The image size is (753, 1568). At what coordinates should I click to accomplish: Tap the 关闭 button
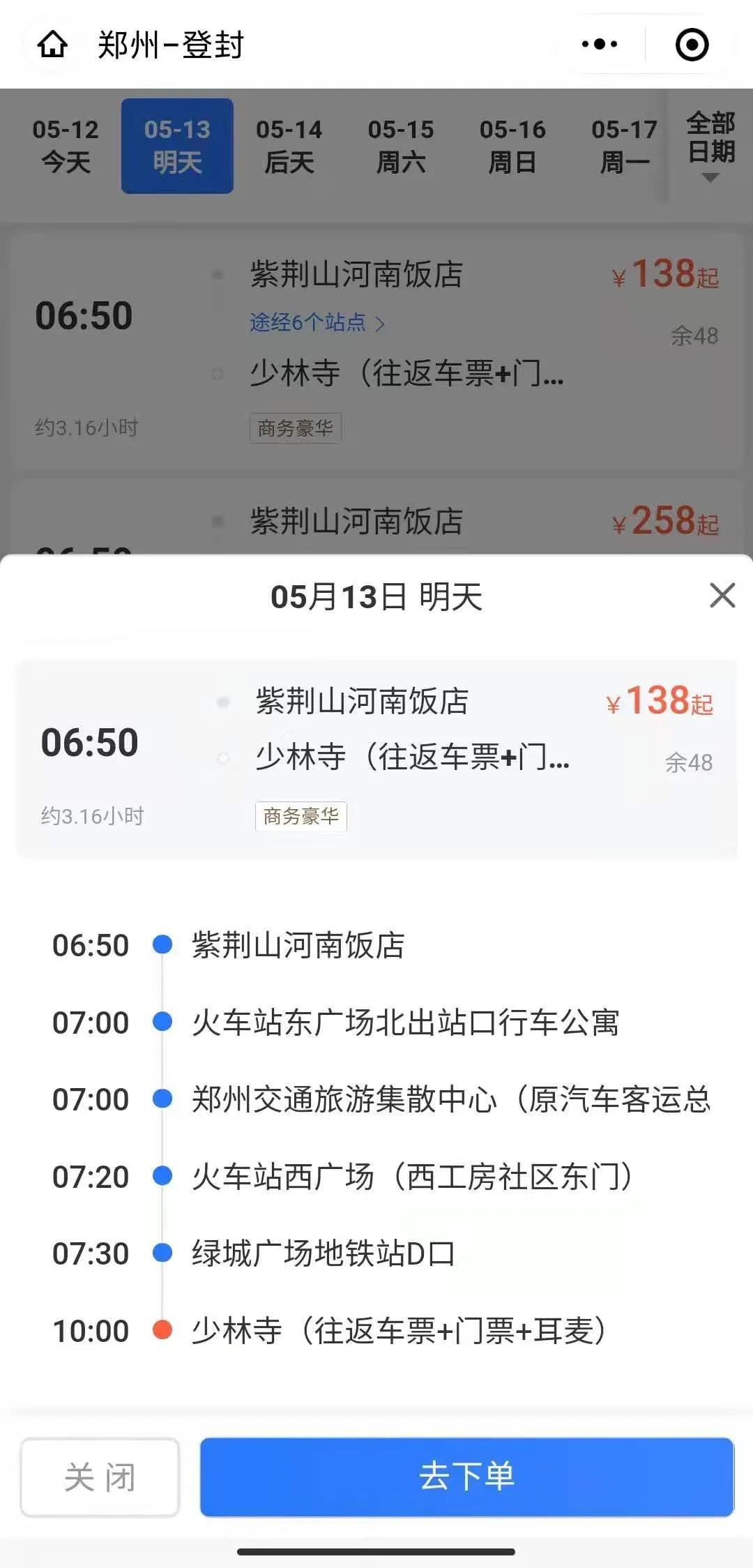click(100, 1477)
